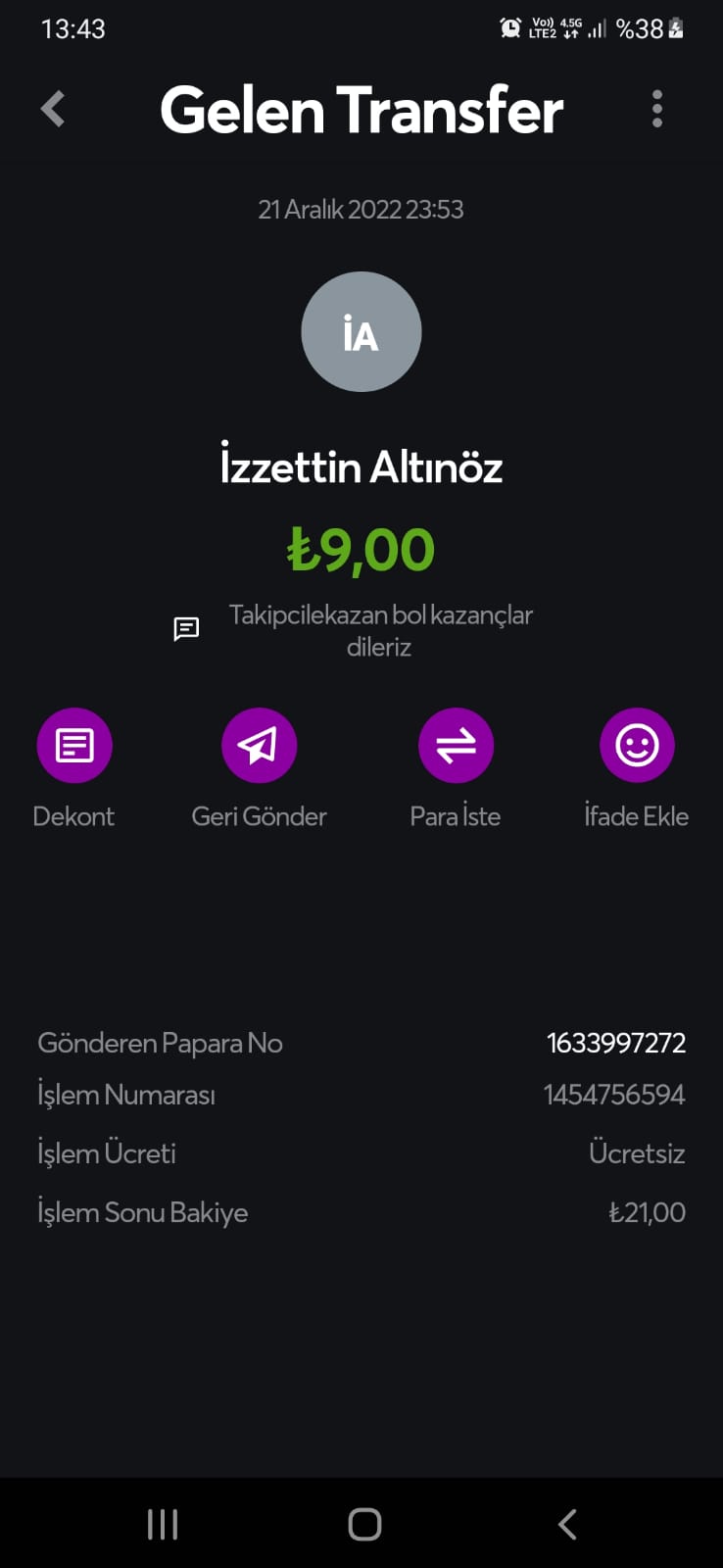Add a reaction with İfade Ekle

point(637,746)
